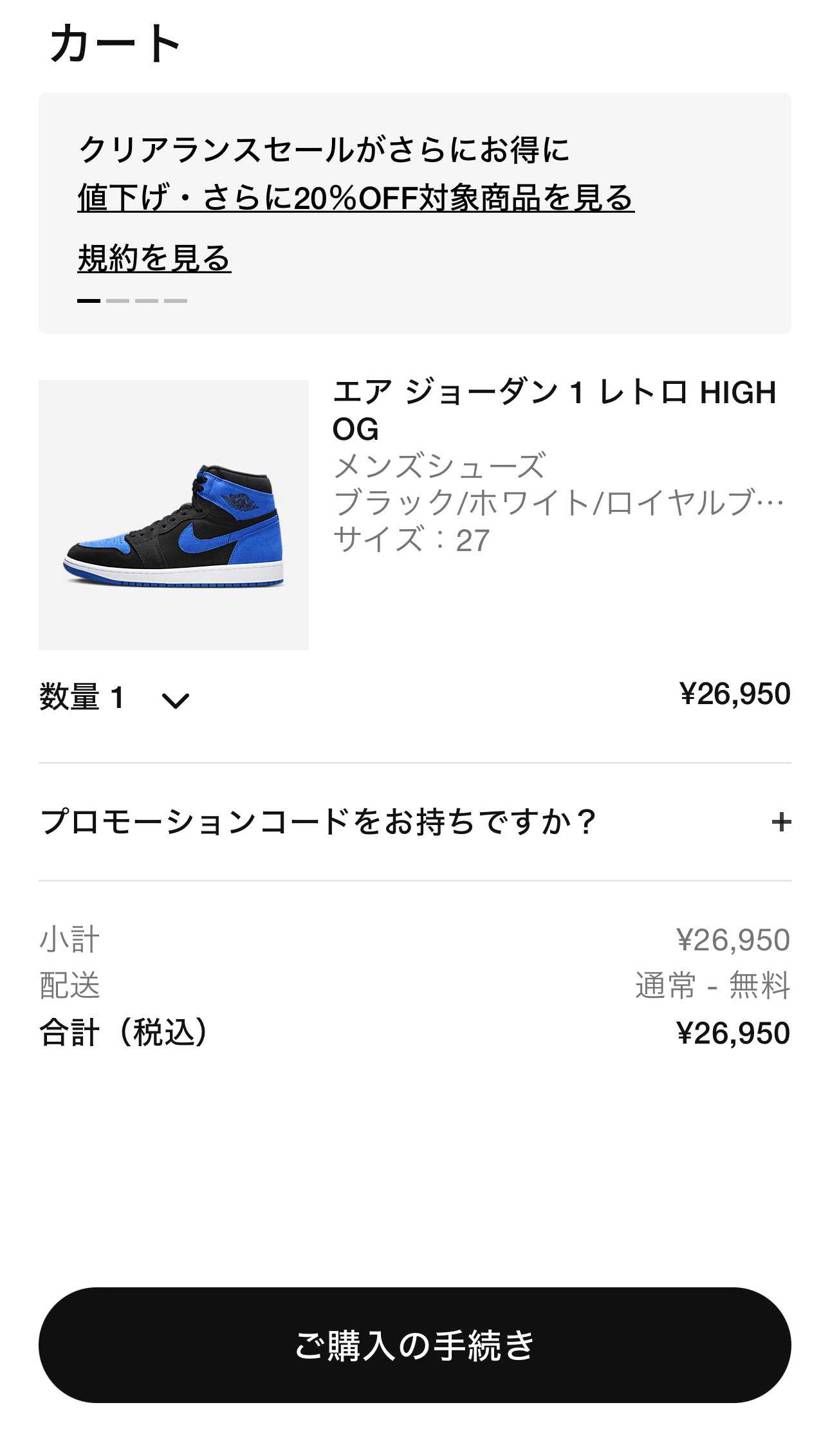Select the fourth banner carousel dot
Image resolution: width=830 pixels, height=1432 pixels.
click(x=175, y=301)
